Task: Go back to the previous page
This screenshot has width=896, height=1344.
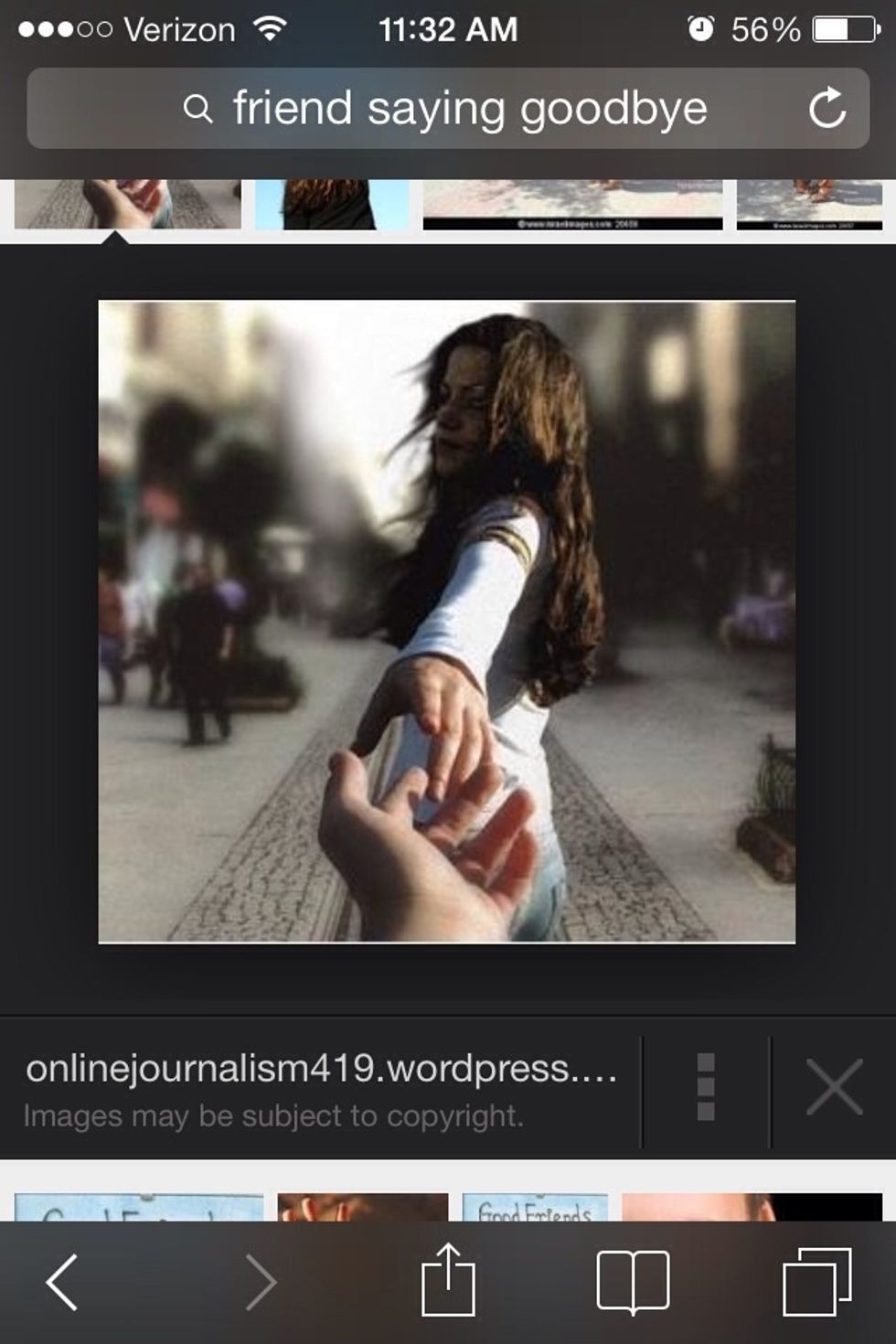Action: click(62, 1282)
